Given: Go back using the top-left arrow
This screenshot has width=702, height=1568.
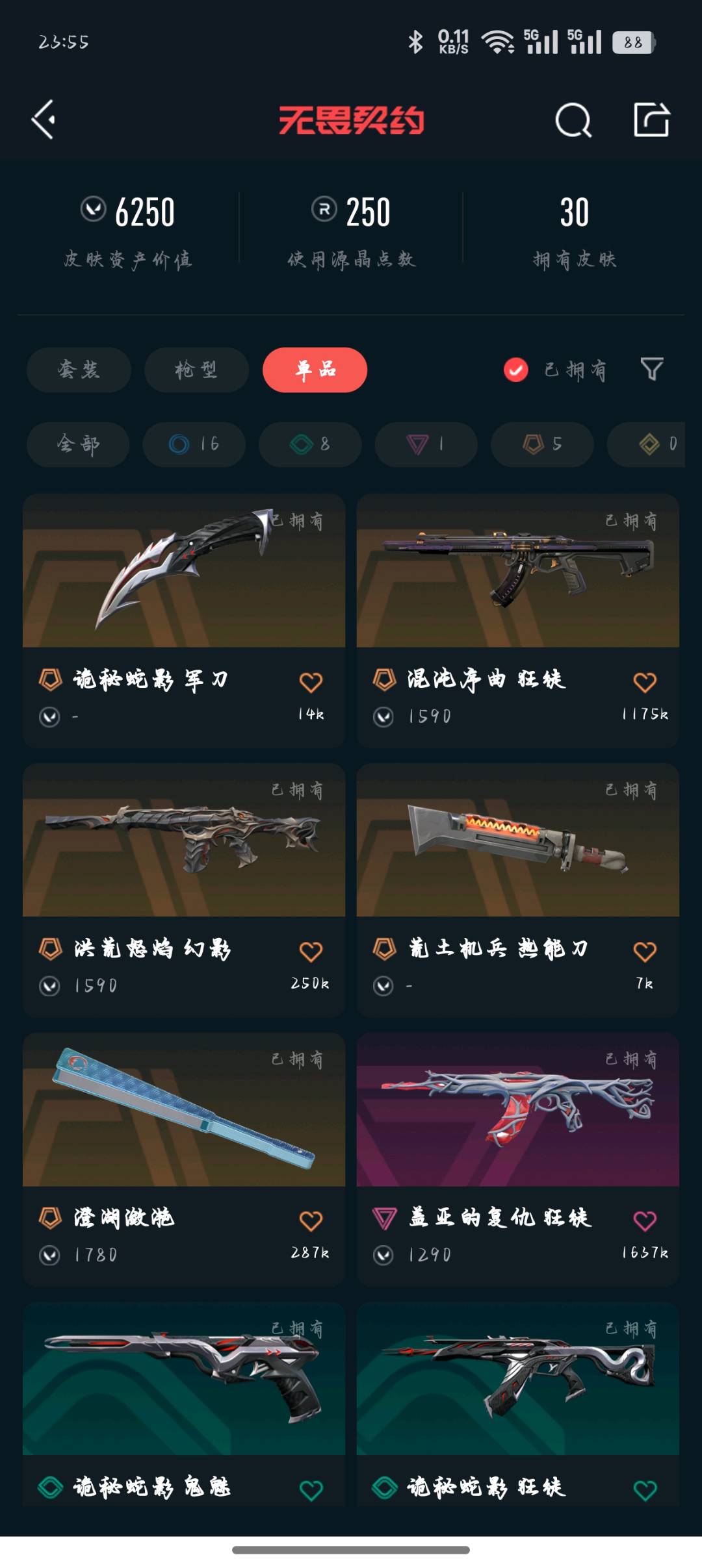Looking at the screenshot, I should (44, 120).
